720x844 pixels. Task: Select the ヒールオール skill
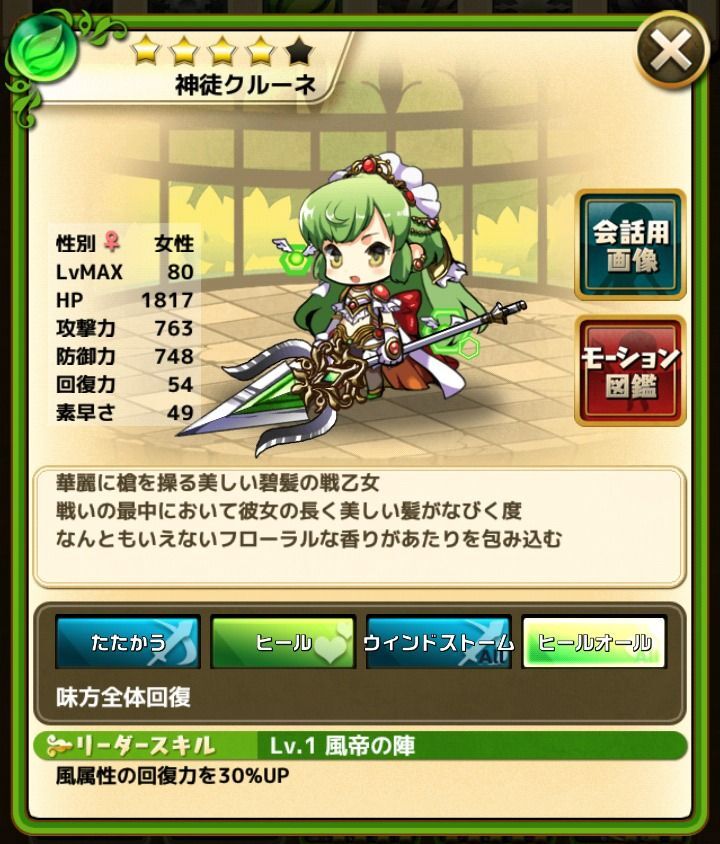(x=594, y=642)
